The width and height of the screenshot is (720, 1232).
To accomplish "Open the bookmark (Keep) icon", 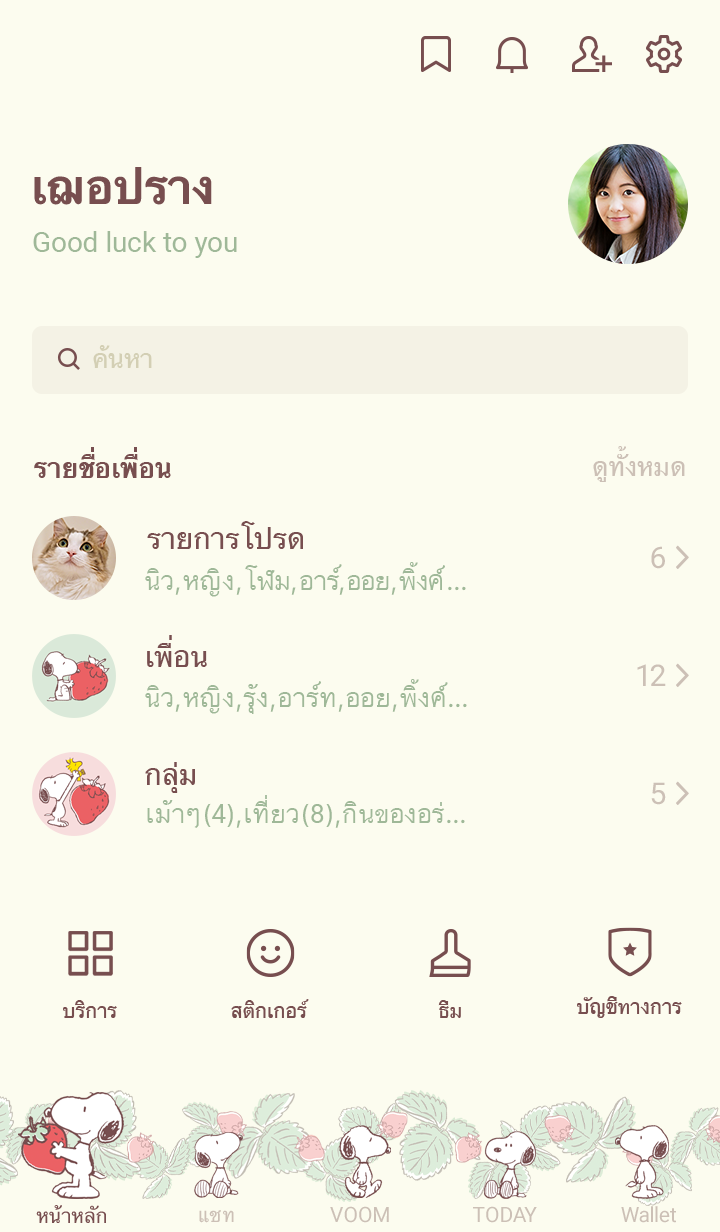I will tap(435, 55).
